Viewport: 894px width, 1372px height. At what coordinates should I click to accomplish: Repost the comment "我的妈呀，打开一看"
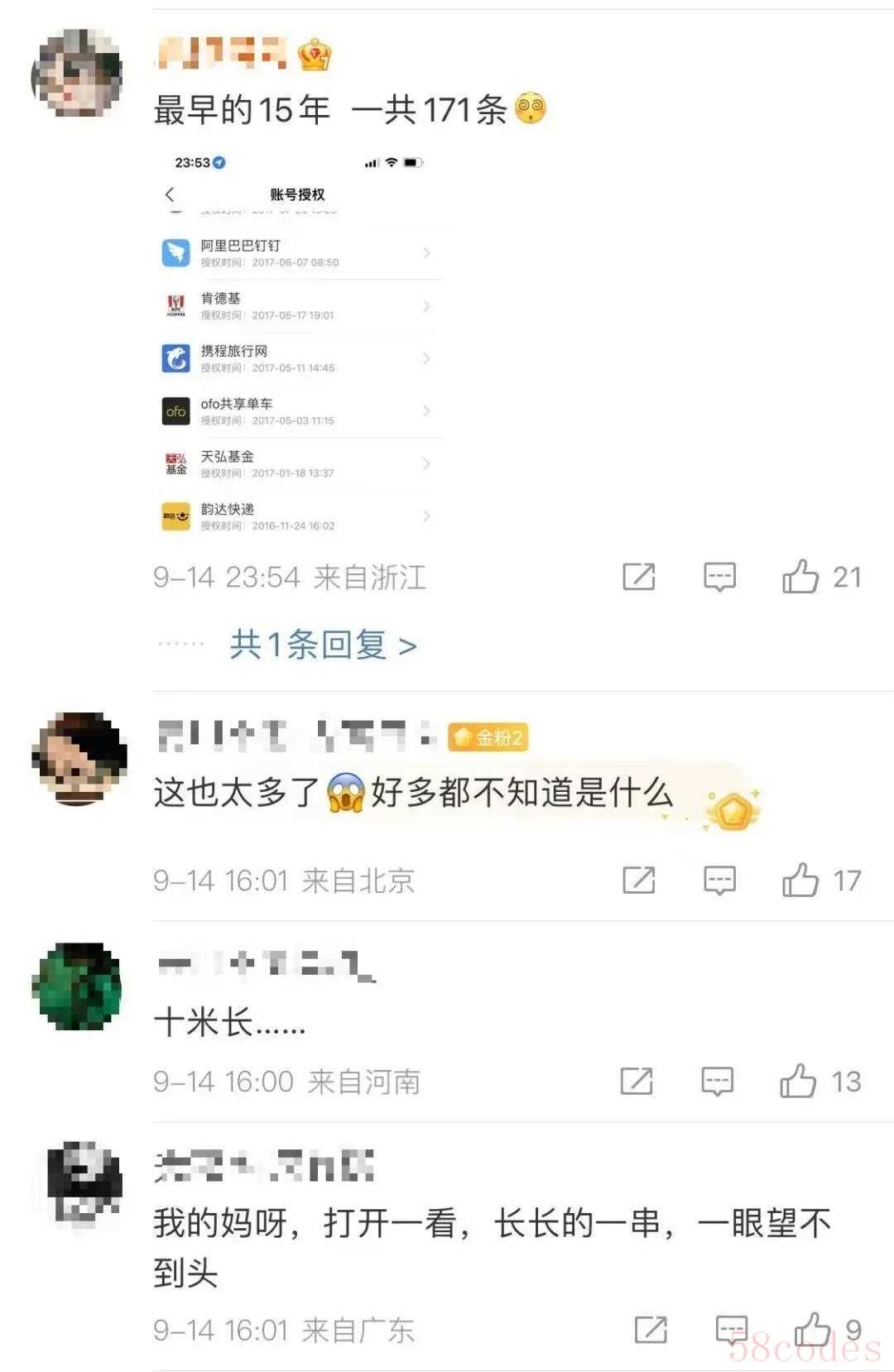pyautogui.click(x=651, y=1330)
